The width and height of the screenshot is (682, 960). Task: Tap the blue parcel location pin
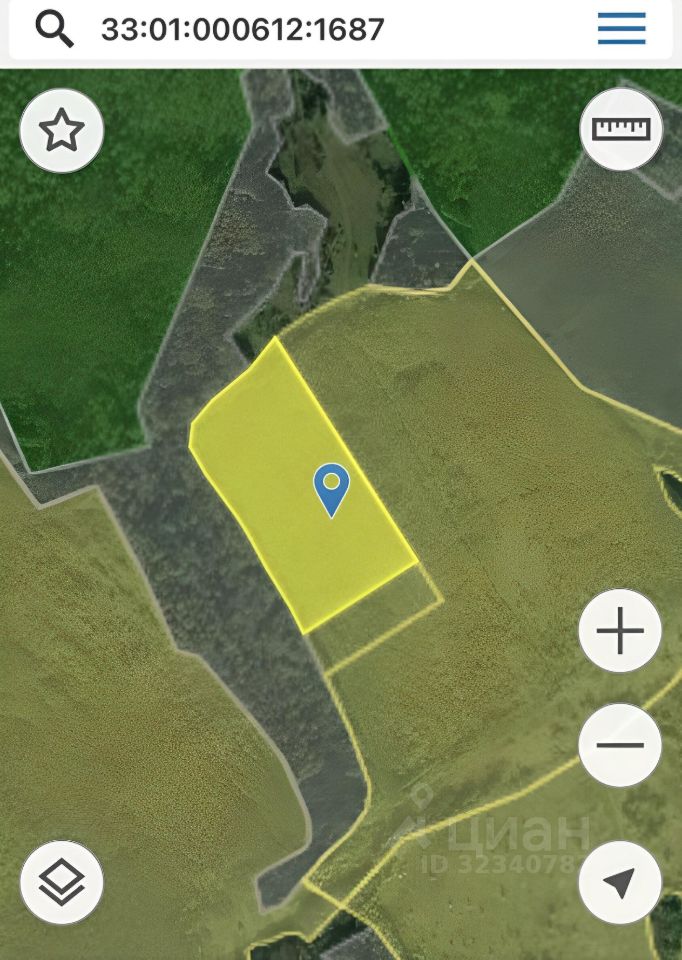click(331, 488)
